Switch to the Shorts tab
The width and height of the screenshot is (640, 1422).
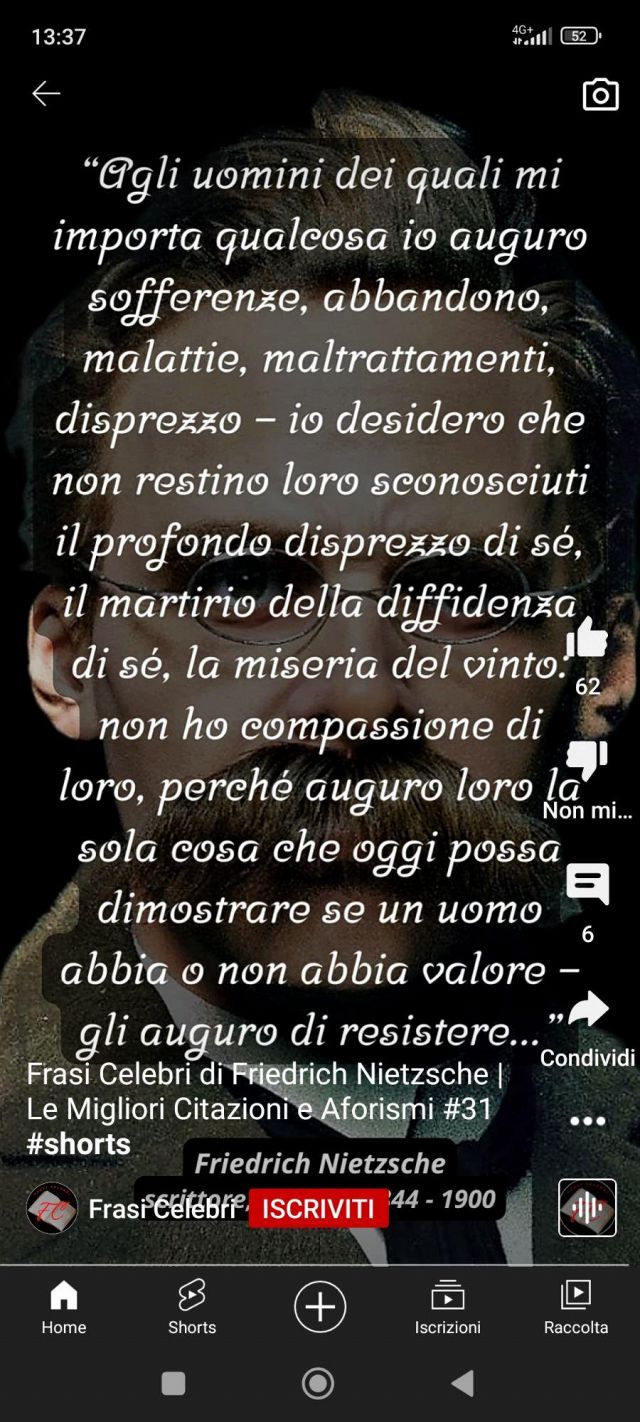192,1308
